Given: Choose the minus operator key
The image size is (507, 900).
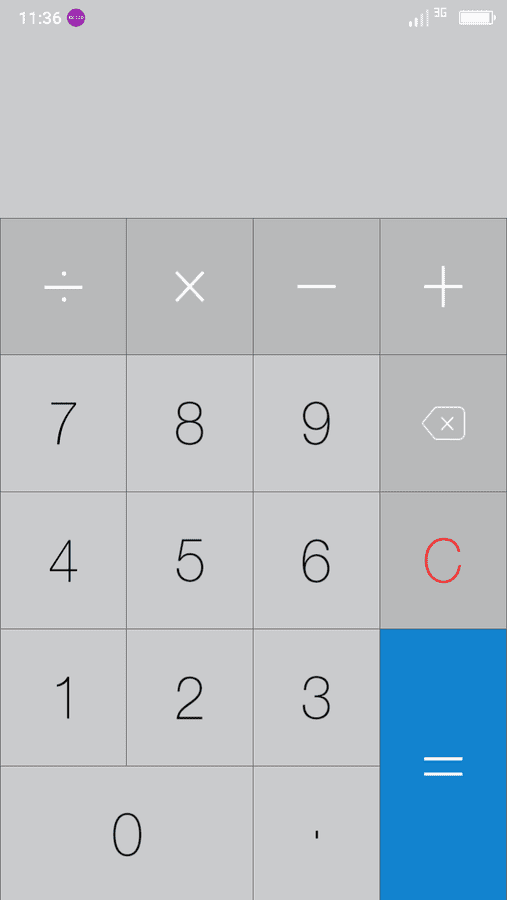Looking at the screenshot, I should (x=316, y=286).
